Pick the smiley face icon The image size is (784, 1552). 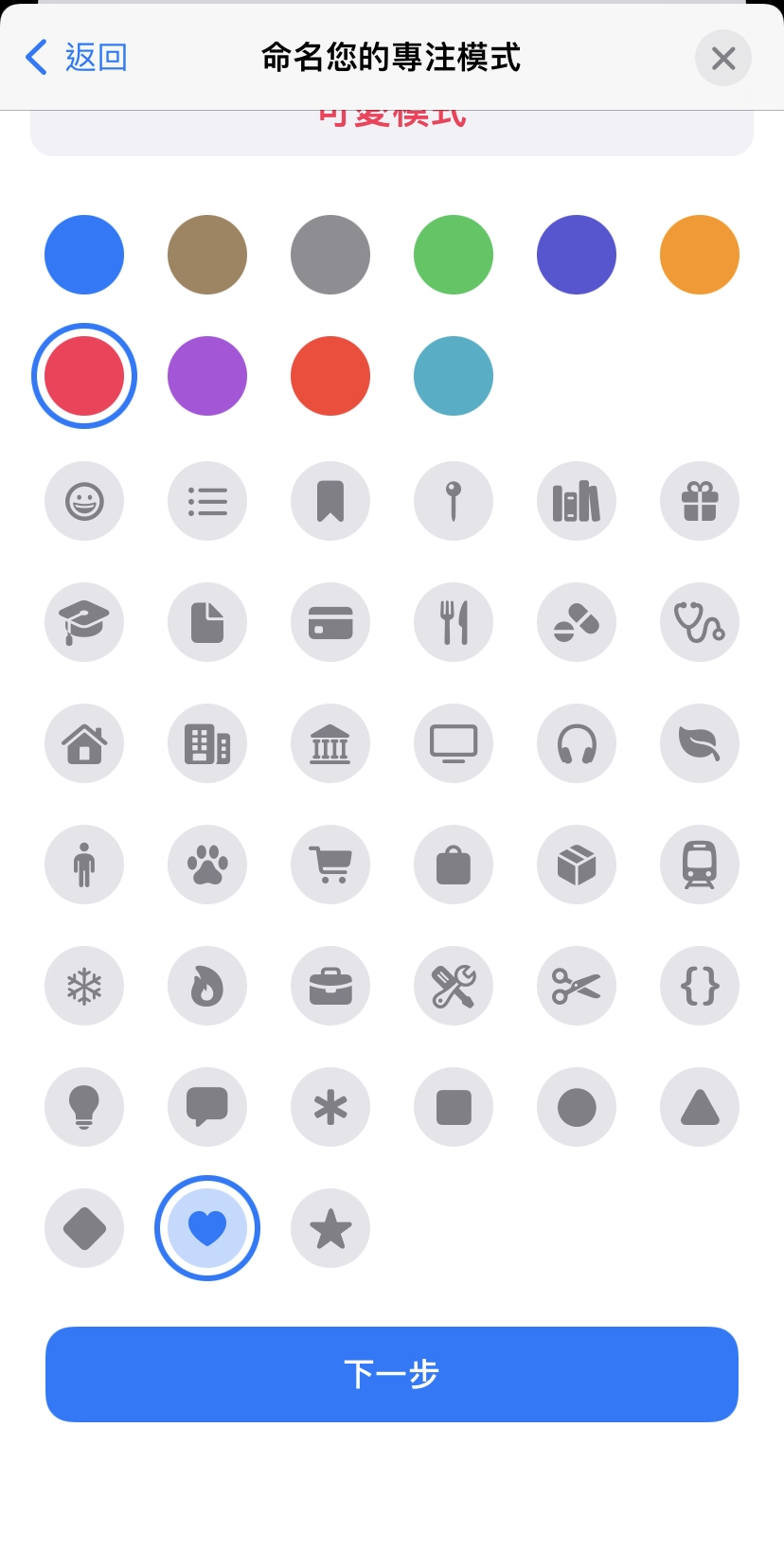84,501
